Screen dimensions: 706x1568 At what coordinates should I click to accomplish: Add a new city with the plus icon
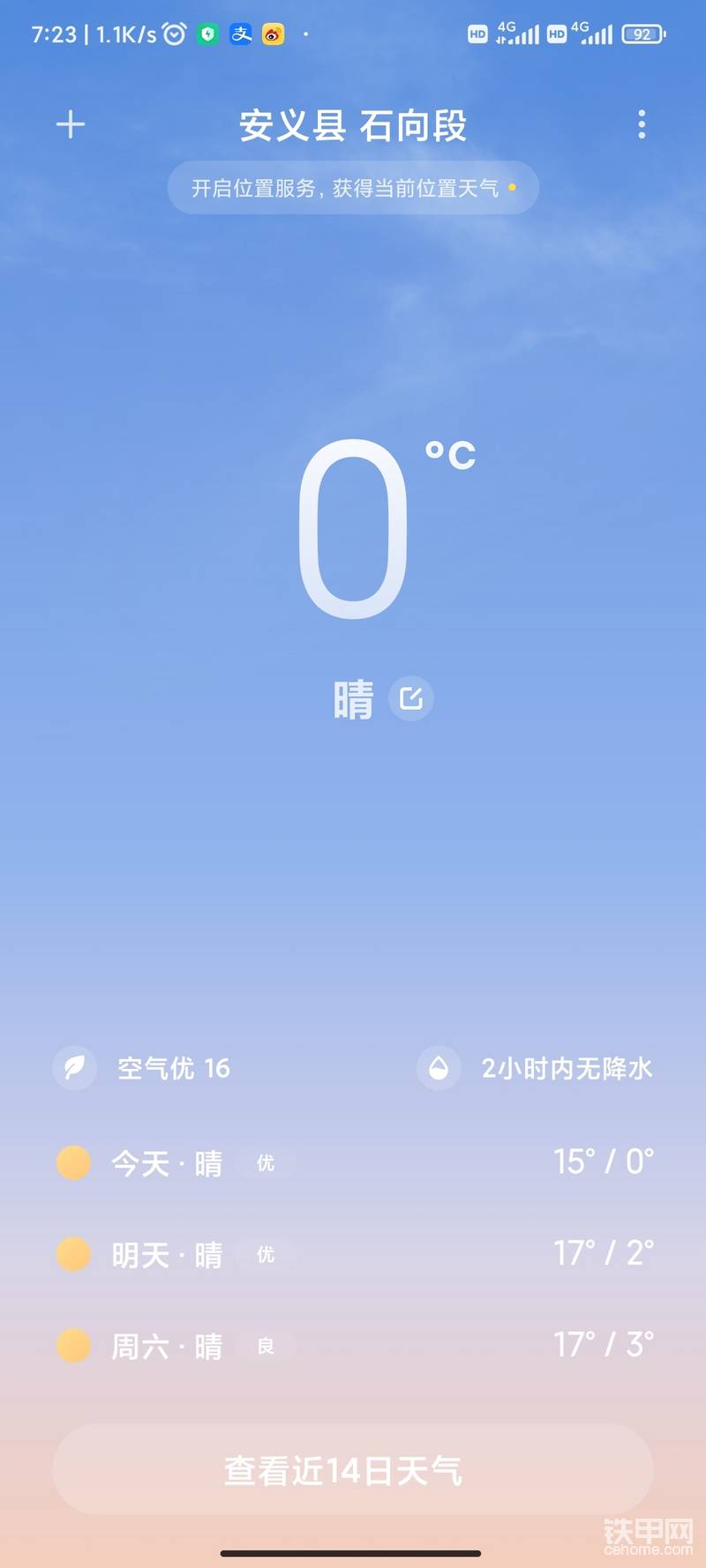71,124
